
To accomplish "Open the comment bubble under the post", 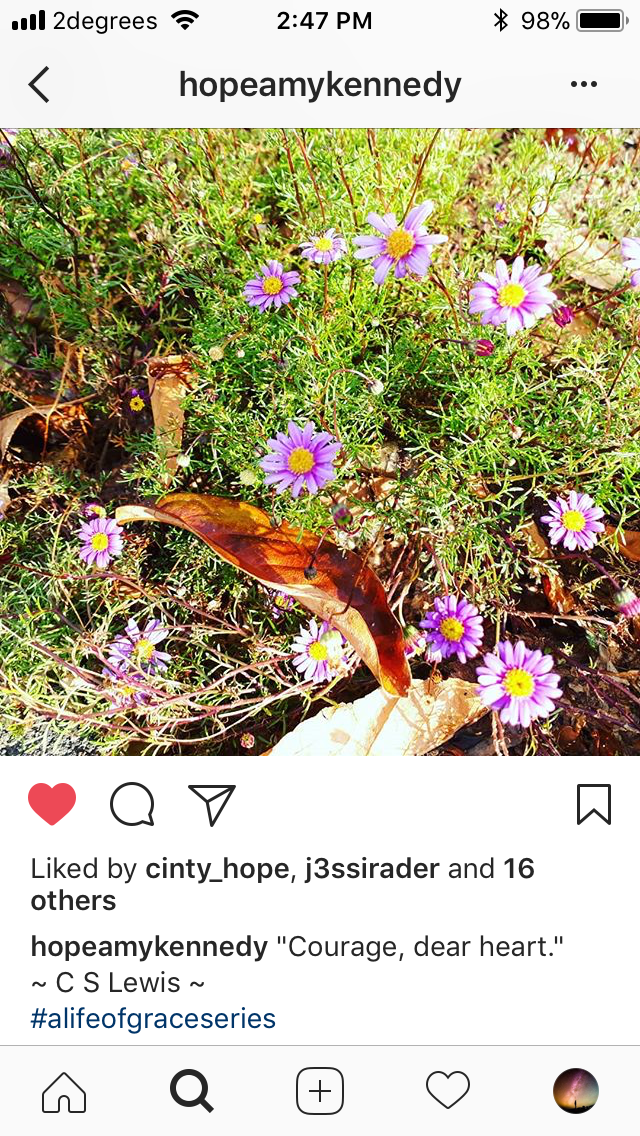I will (x=132, y=804).
